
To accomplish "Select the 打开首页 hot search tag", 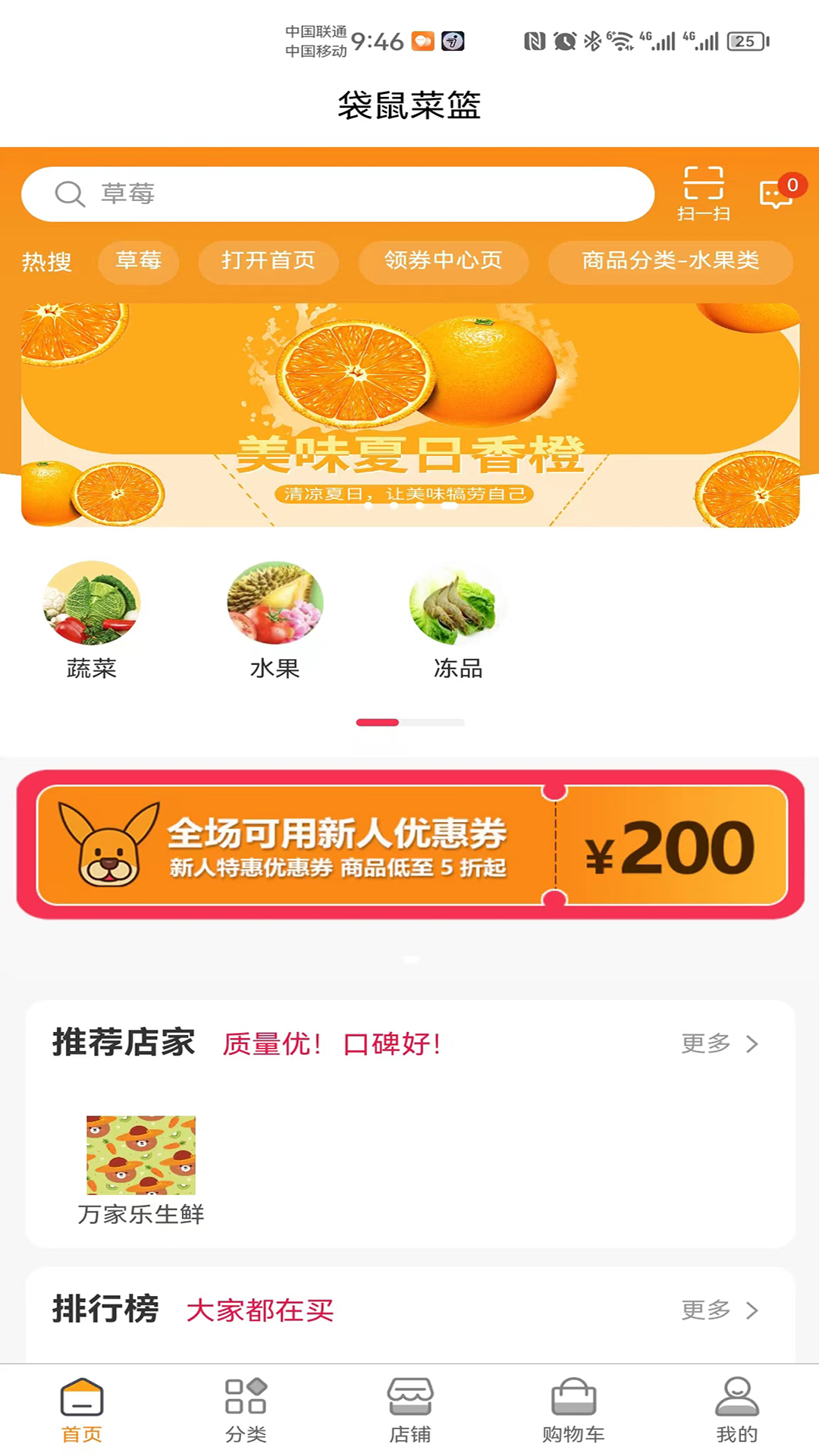I will click(x=268, y=262).
